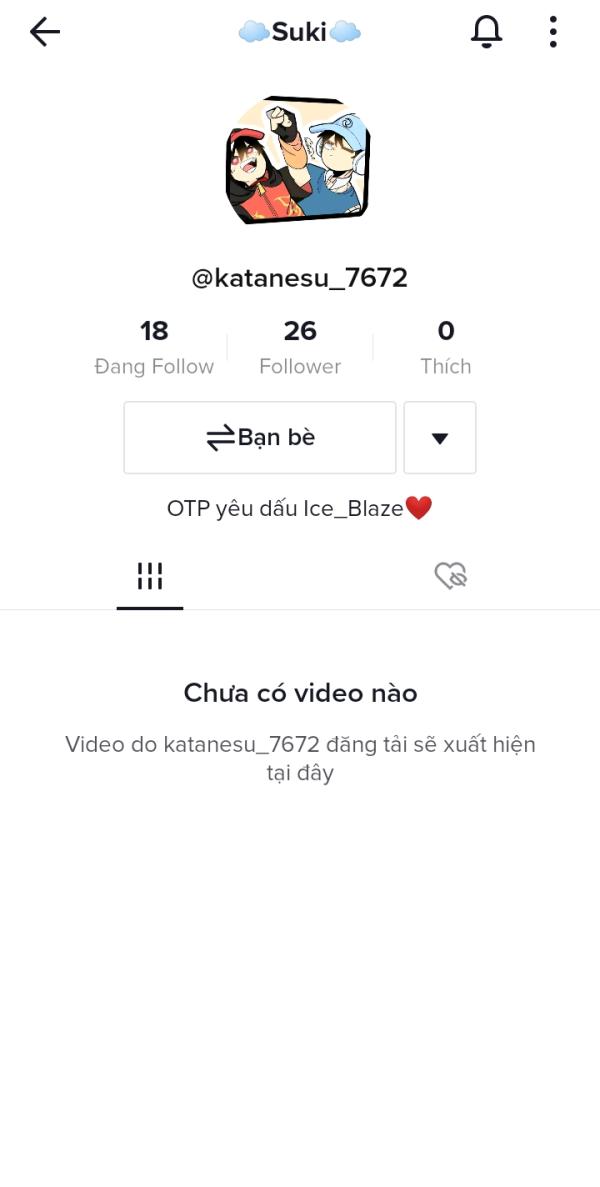Tap the Suki profile avatar

[x=299, y=160]
